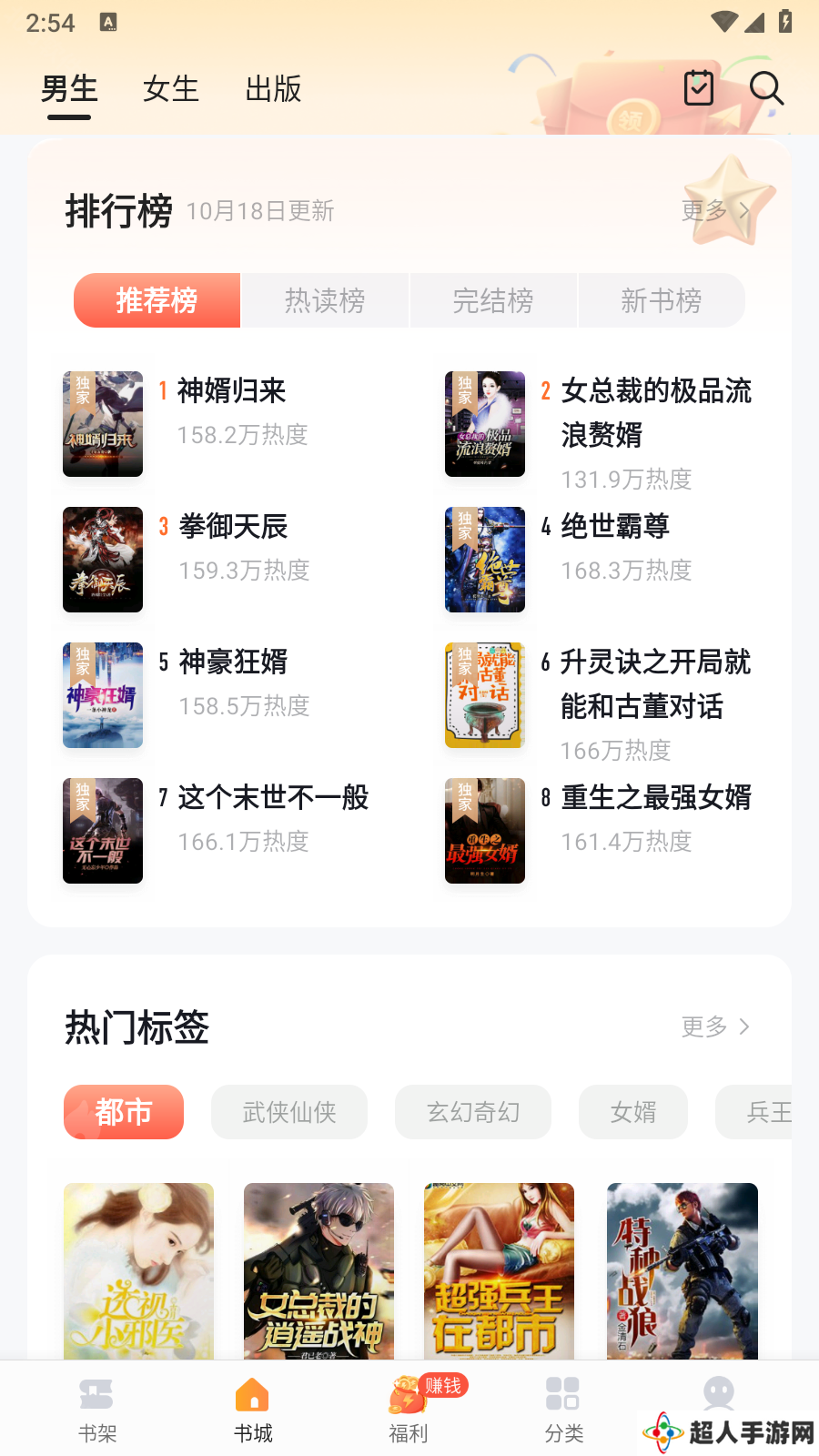Select the 热读榜 ranking tab
This screenshot has height=1456, width=819.
325,300
